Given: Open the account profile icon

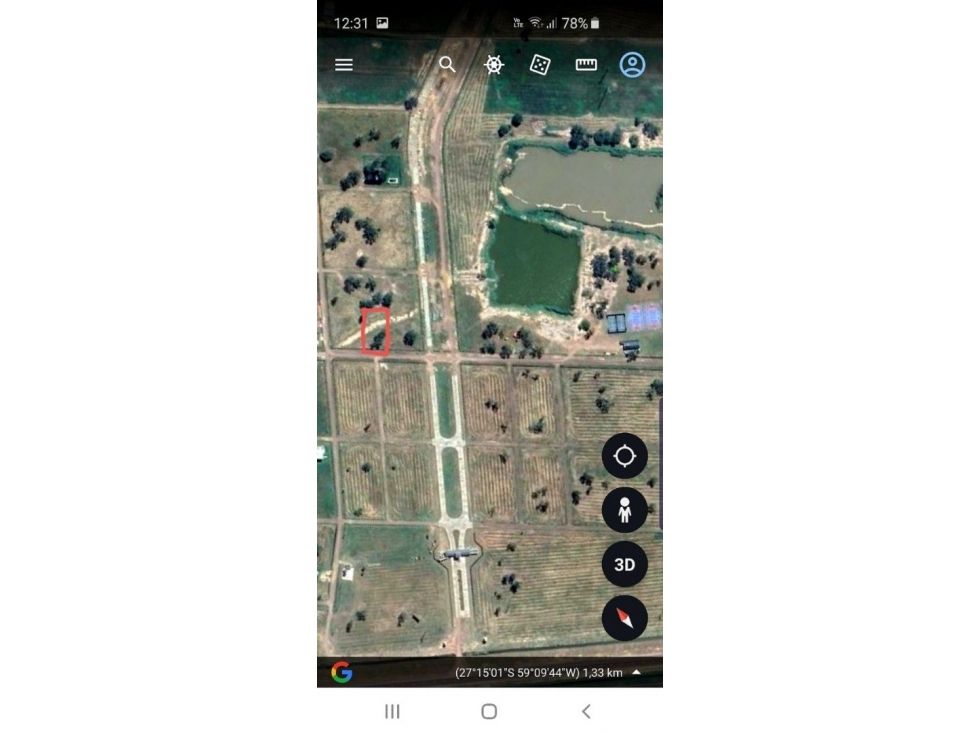Looking at the screenshot, I should click(x=632, y=64).
